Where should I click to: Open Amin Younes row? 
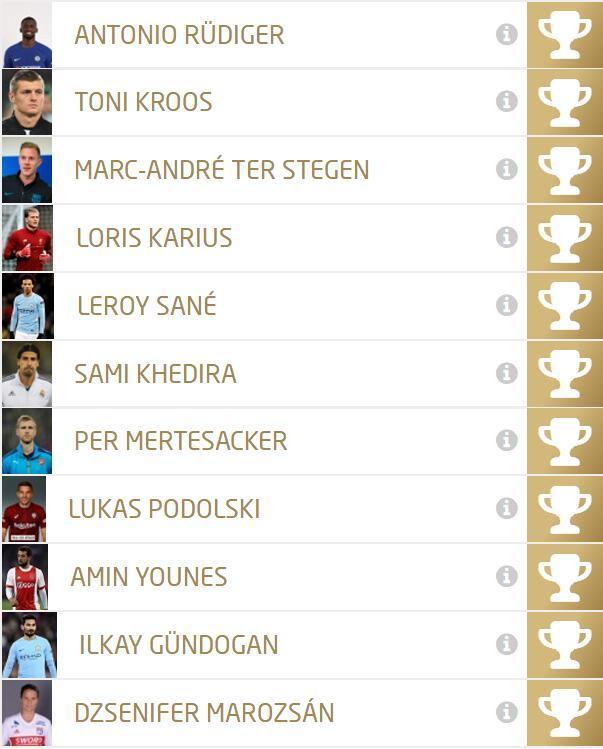pyautogui.click(x=148, y=577)
